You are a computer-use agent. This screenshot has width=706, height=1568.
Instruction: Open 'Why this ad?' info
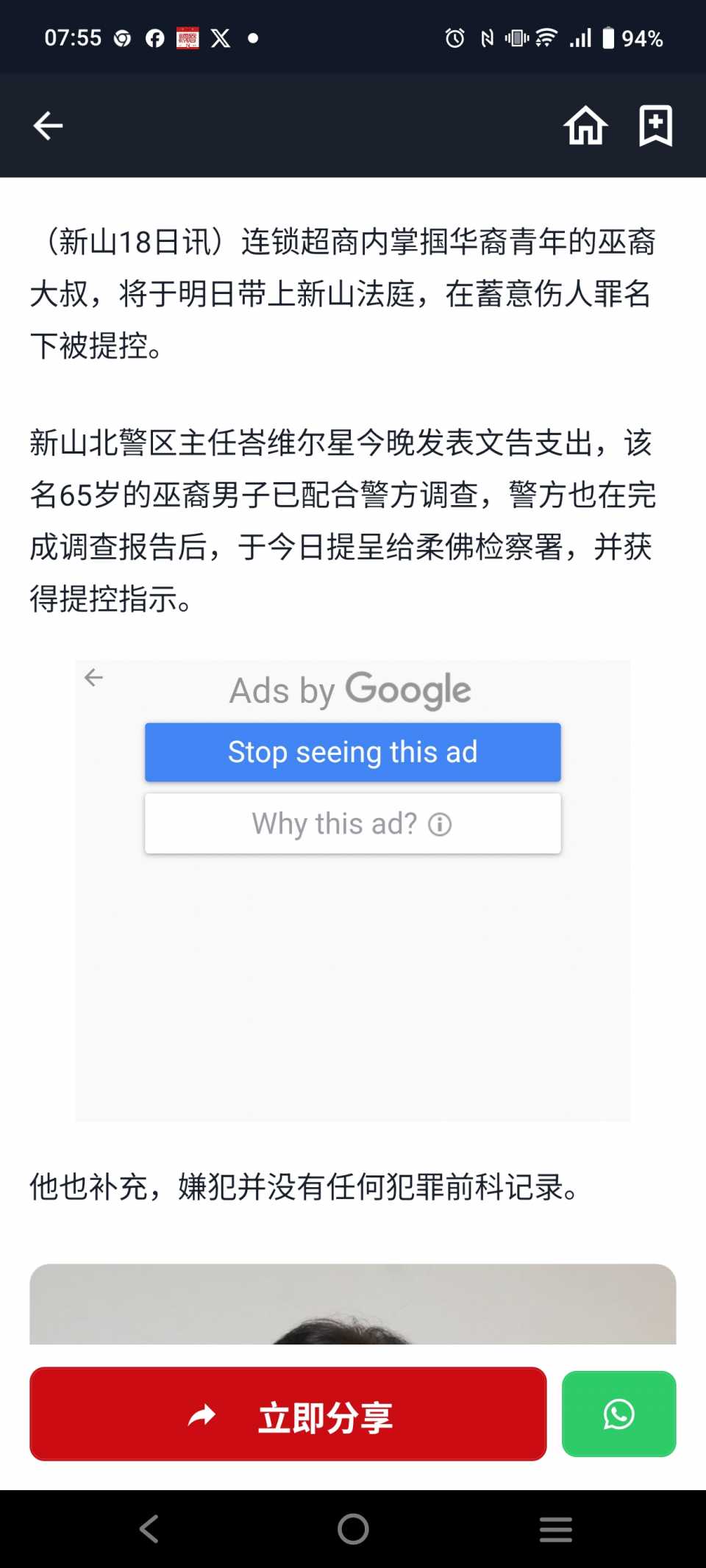(352, 823)
